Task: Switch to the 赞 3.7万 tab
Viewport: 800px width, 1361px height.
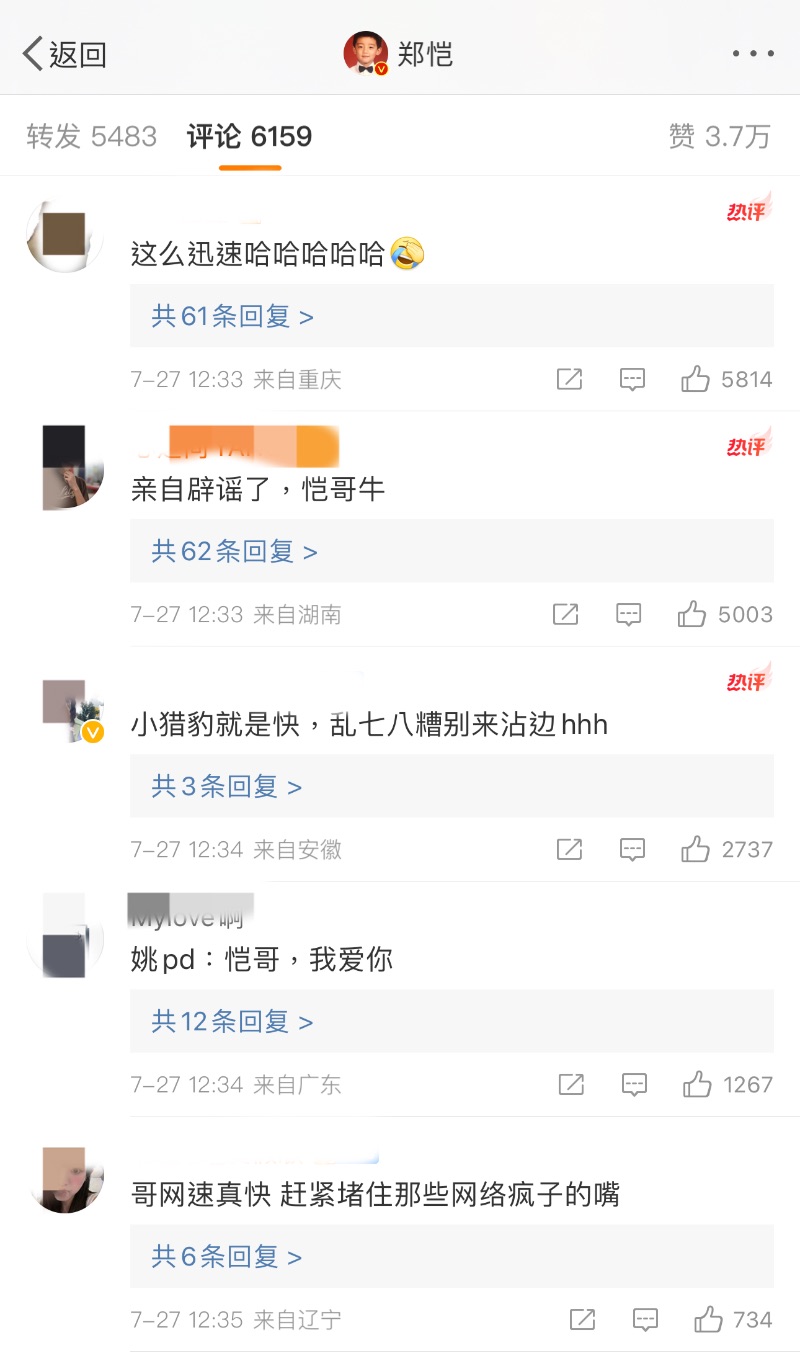Action: [719, 136]
